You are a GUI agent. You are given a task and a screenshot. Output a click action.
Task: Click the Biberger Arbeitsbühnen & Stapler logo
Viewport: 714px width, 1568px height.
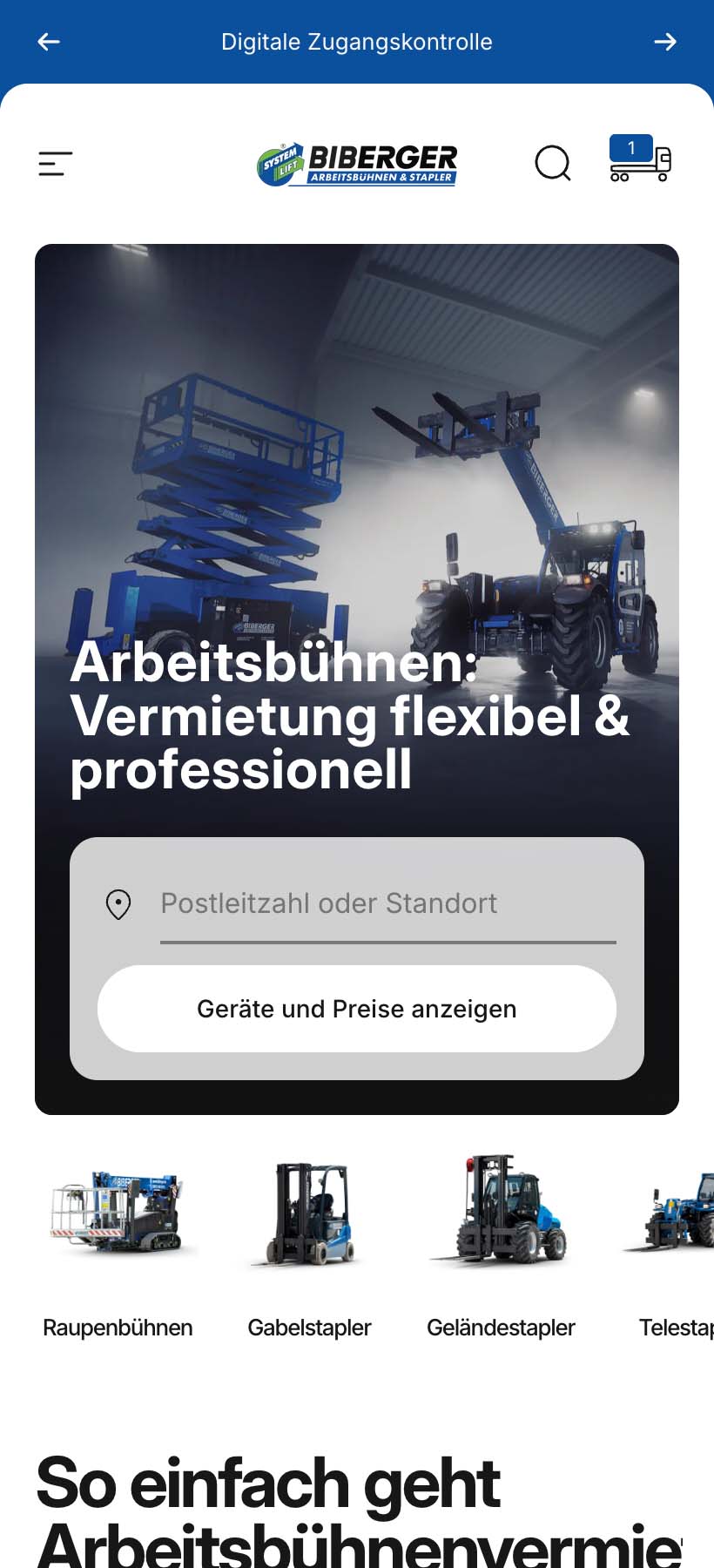point(357,164)
